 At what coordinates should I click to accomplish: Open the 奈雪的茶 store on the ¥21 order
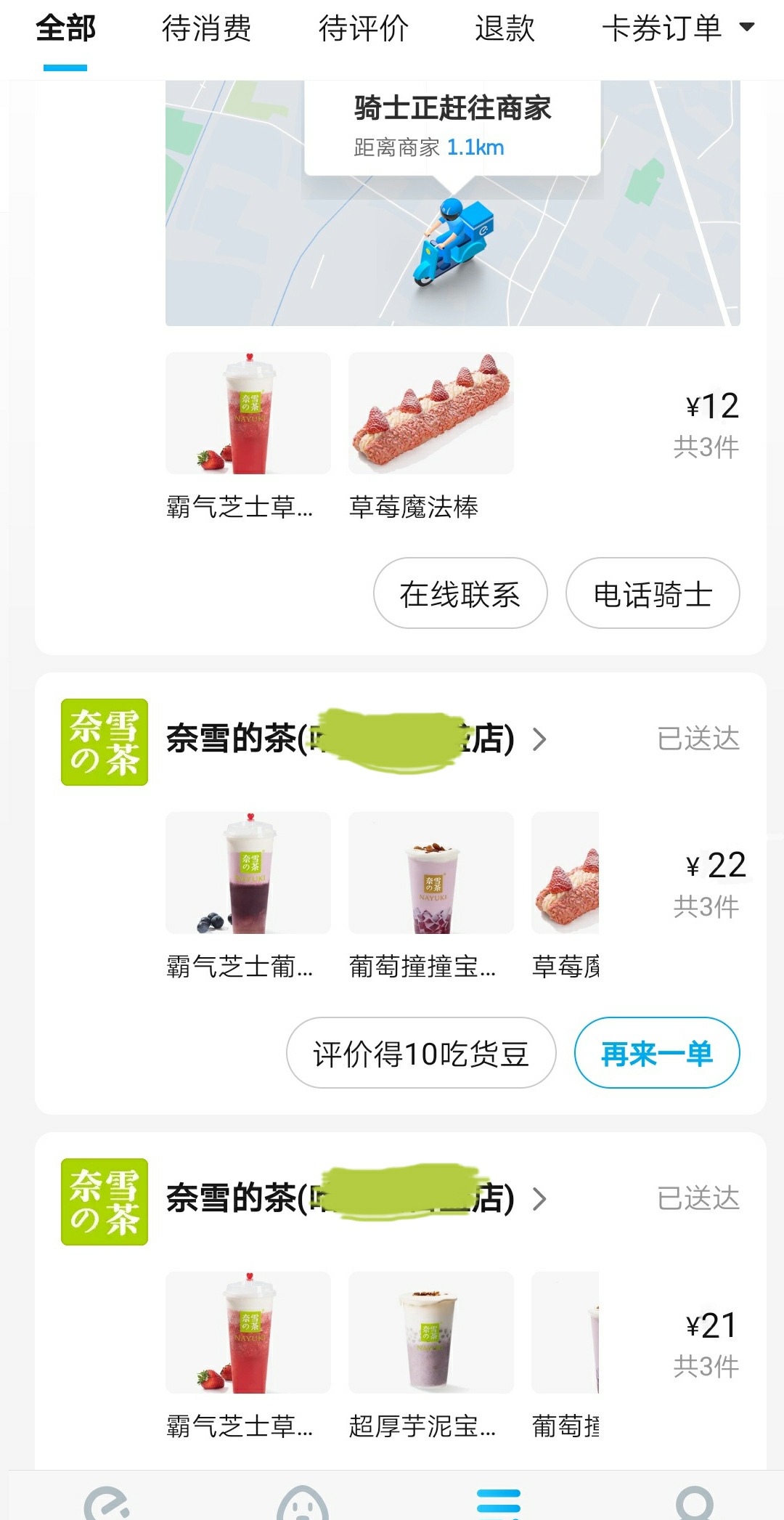click(x=341, y=1199)
